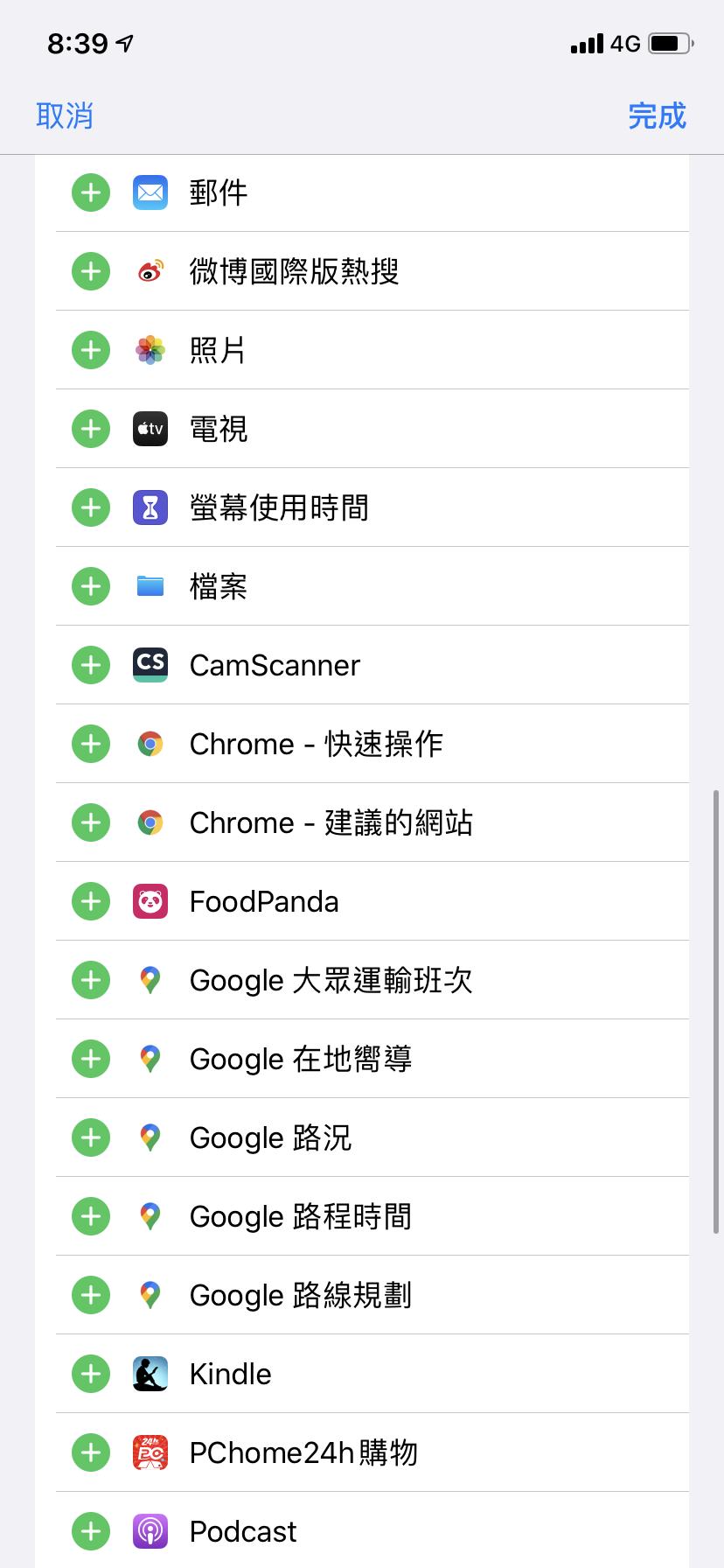Add the Chrome - 建議的網站 widget
The height and width of the screenshot is (1568, 724).
(x=91, y=822)
